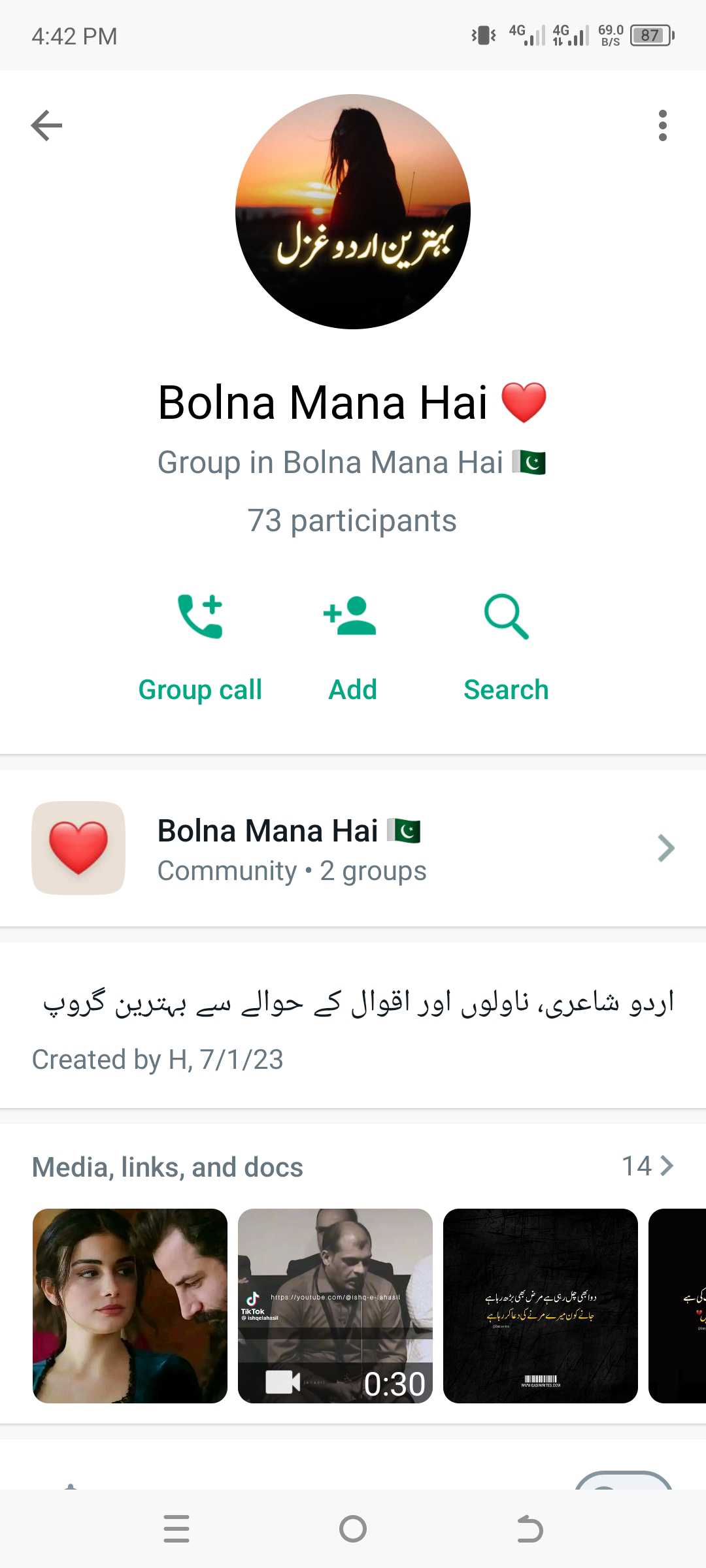Open Media, links, and docs section
Image resolution: width=706 pixels, height=1568 pixels.
(x=353, y=1166)
